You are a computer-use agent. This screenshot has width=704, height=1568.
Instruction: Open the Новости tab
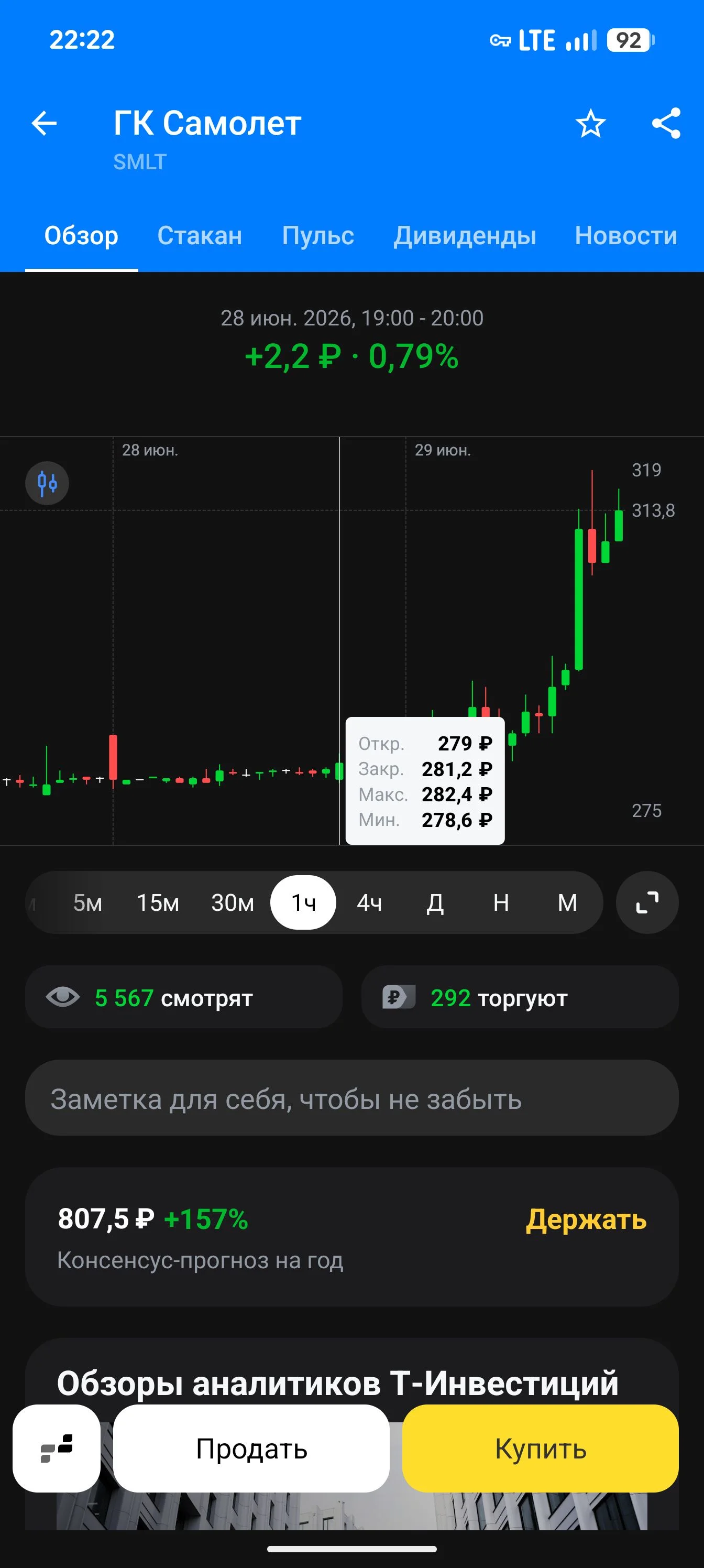pos(626,235)
